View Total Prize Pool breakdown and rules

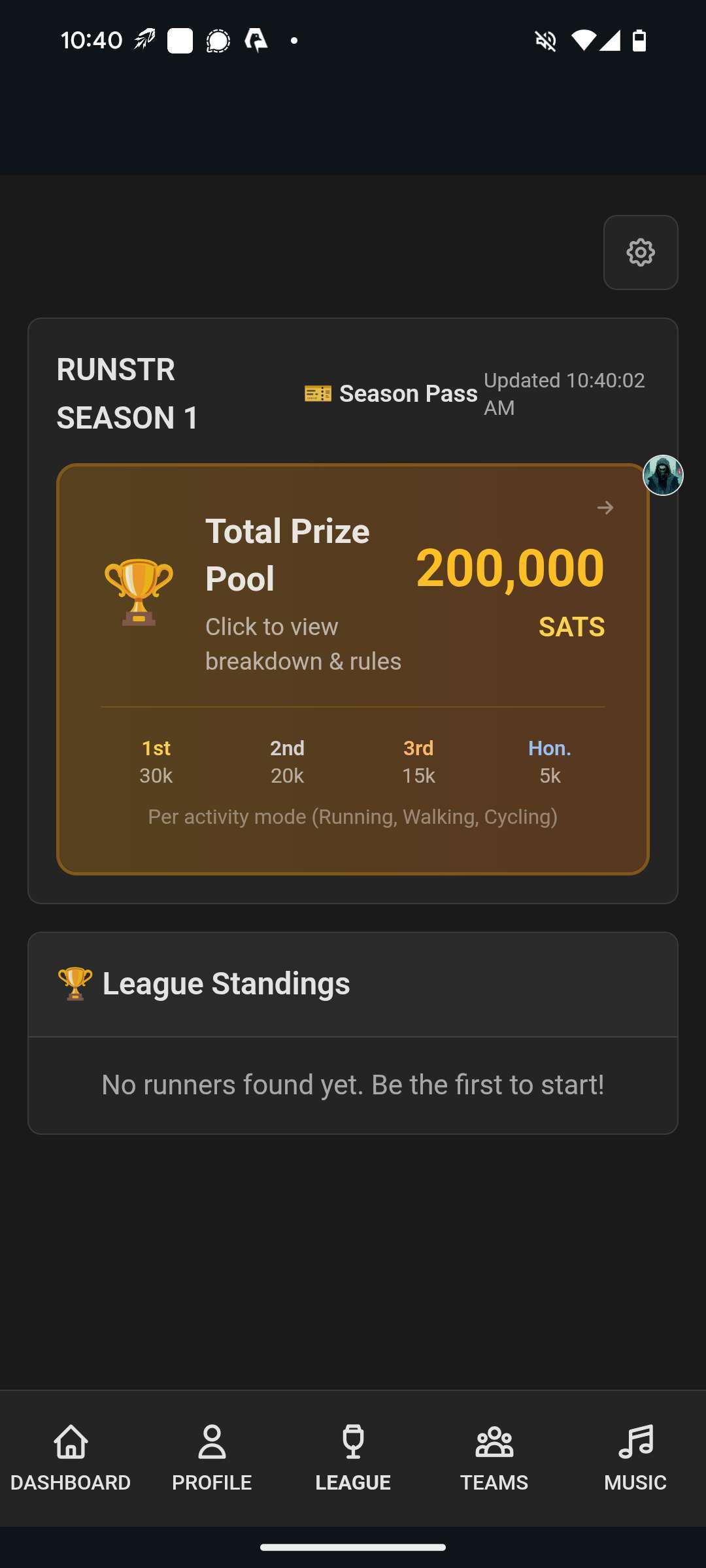pos(353,669)
